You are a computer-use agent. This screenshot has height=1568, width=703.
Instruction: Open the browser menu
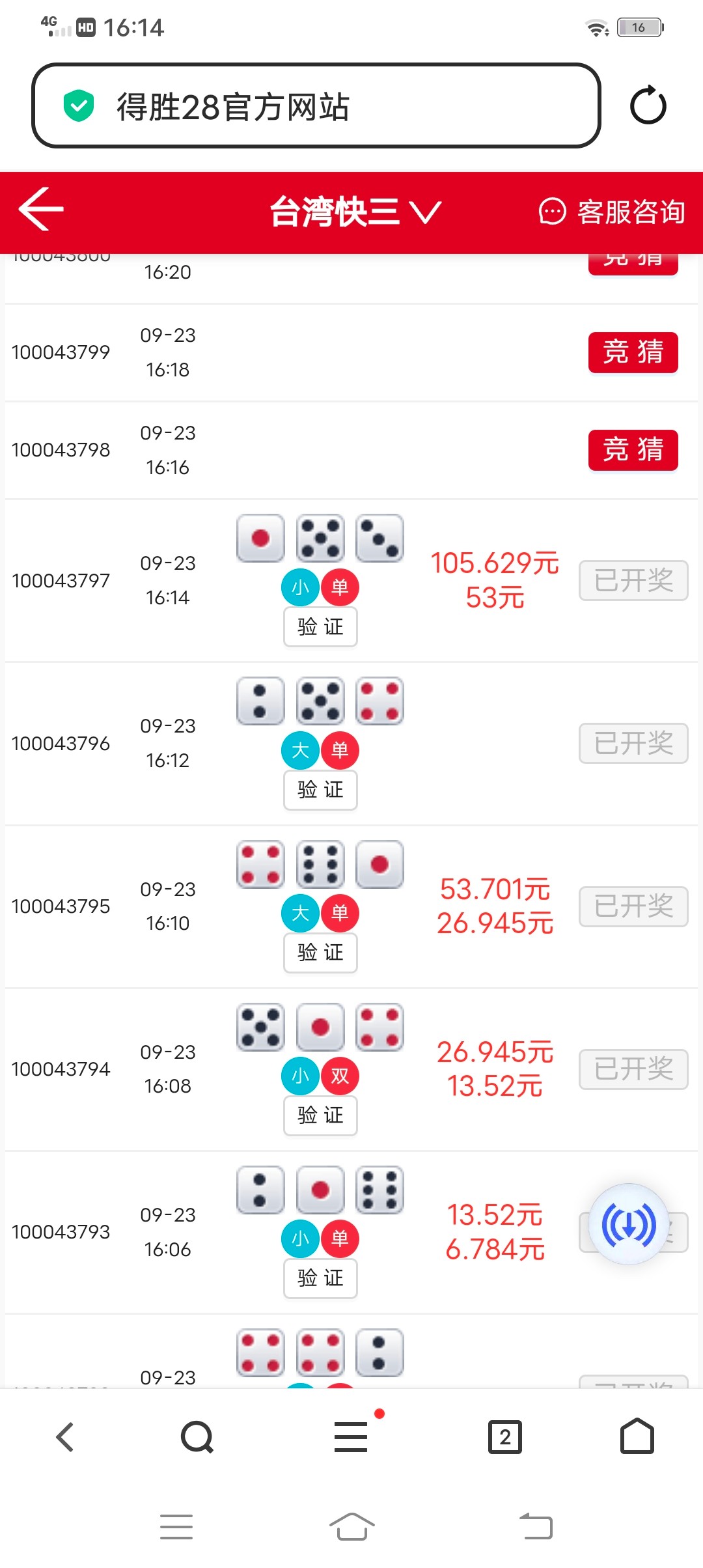coord(351,1436)
